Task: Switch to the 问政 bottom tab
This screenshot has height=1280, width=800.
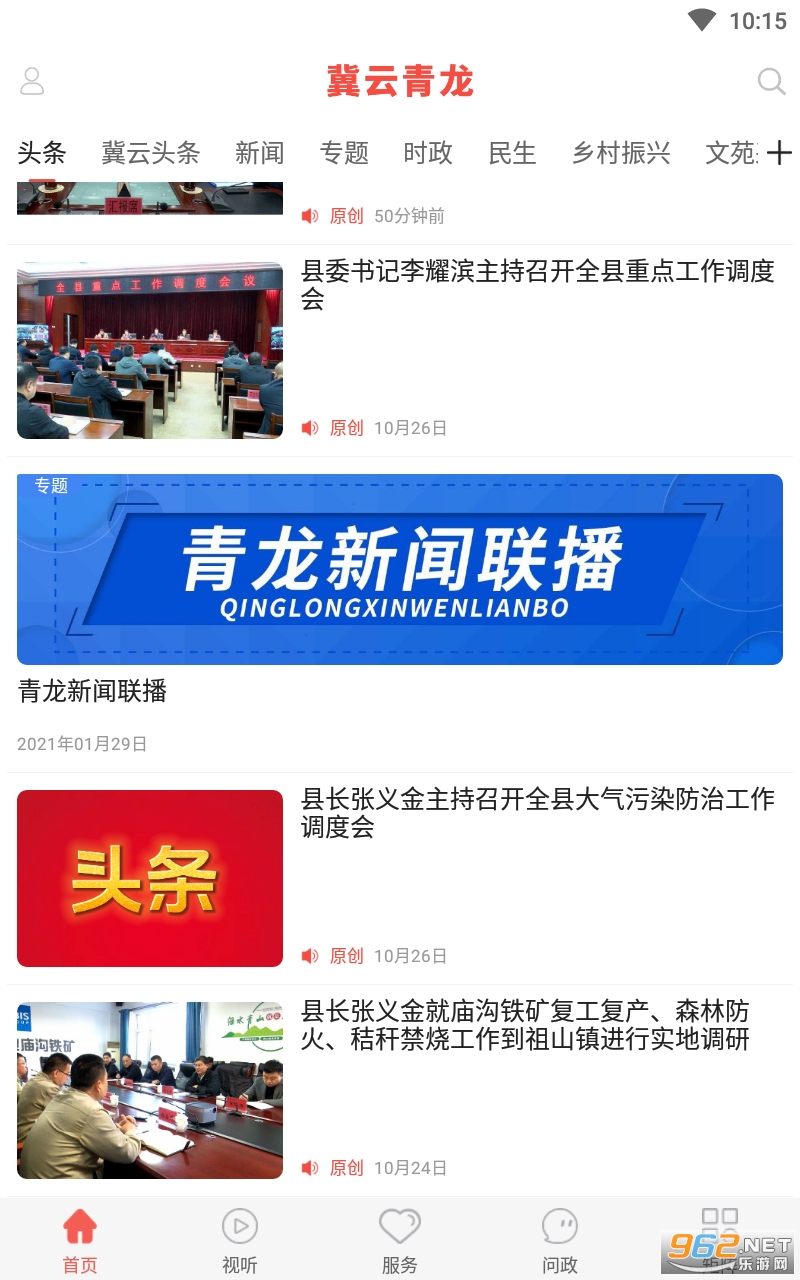Action: pyautogui.click(x=560, y=1240)
